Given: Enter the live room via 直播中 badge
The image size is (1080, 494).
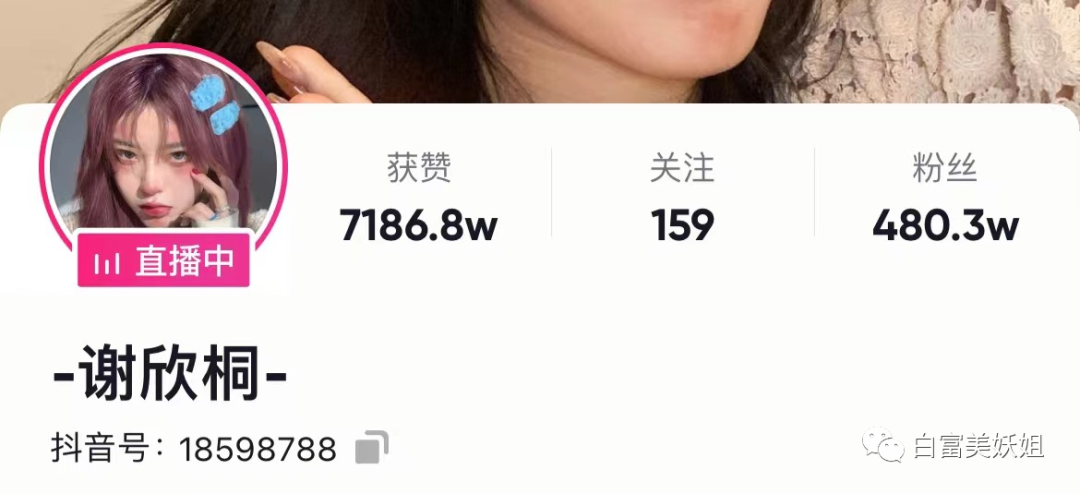Looking at the screenshot, I should pyautogui.click(x=164, y=261).
